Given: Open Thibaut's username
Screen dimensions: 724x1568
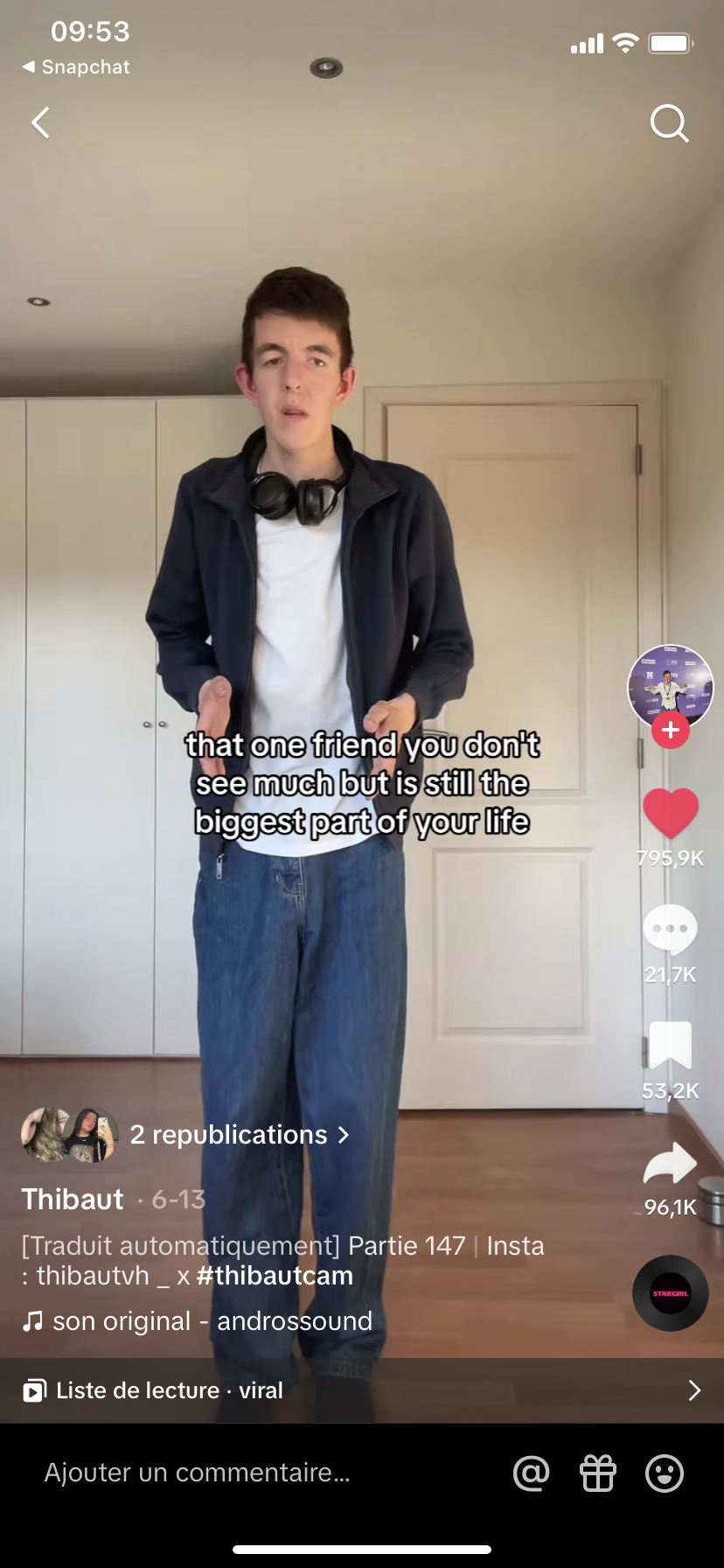Looking at the screenshot, I should pyautogui.click(x=73, y=1199).
